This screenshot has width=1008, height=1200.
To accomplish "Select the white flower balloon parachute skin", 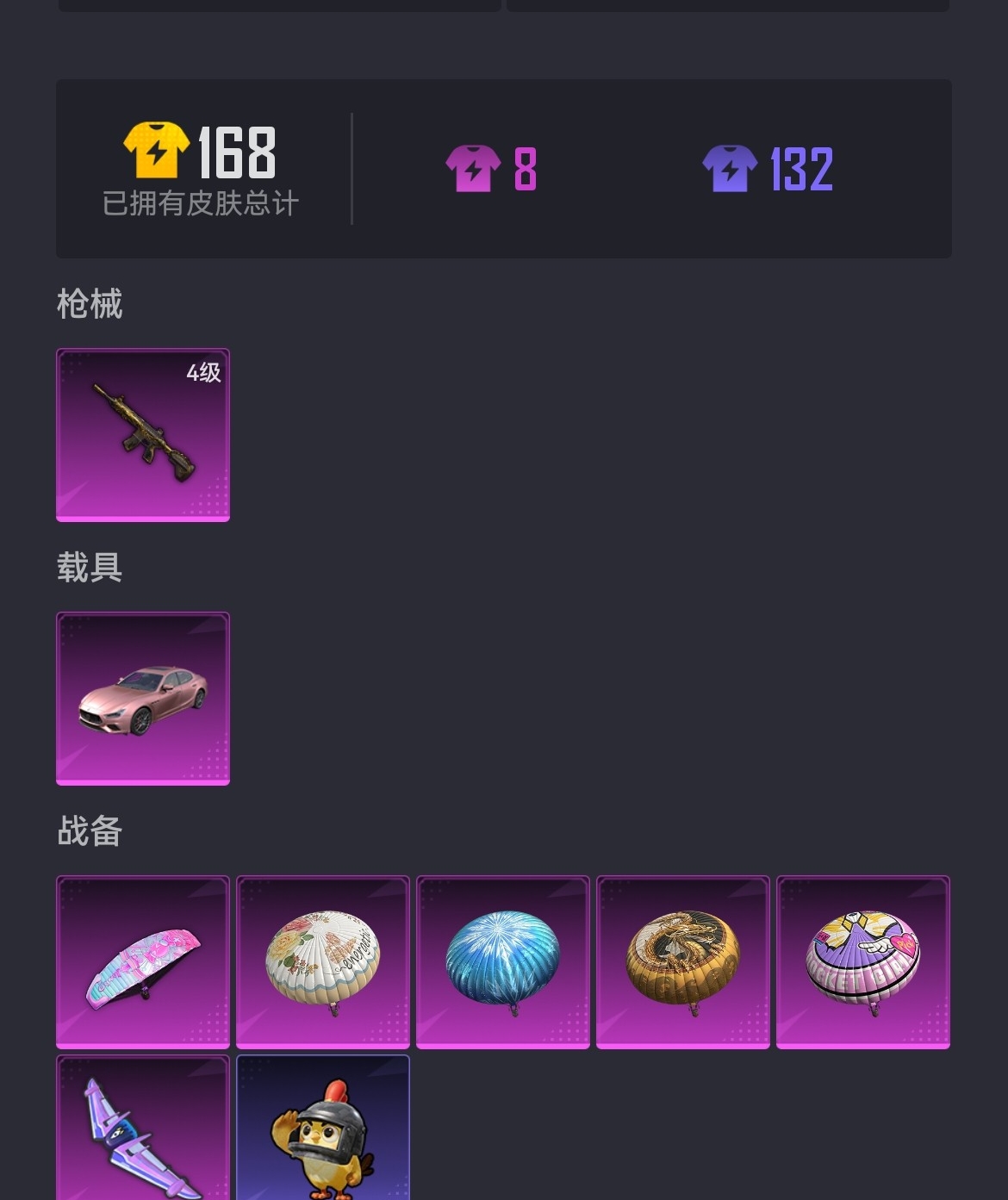I will pos(323,961).
